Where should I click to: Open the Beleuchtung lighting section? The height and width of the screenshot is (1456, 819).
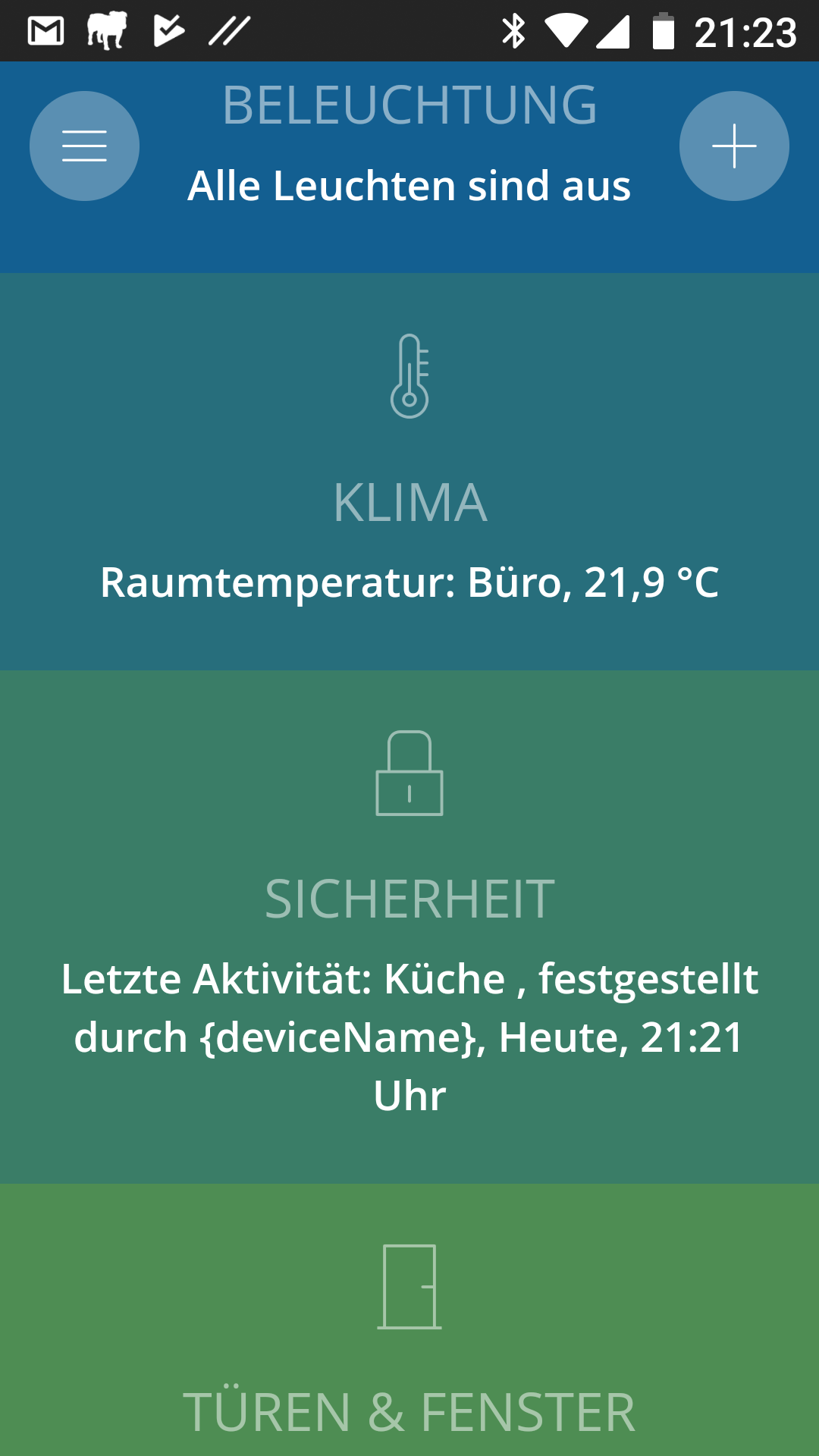point(409,144)
